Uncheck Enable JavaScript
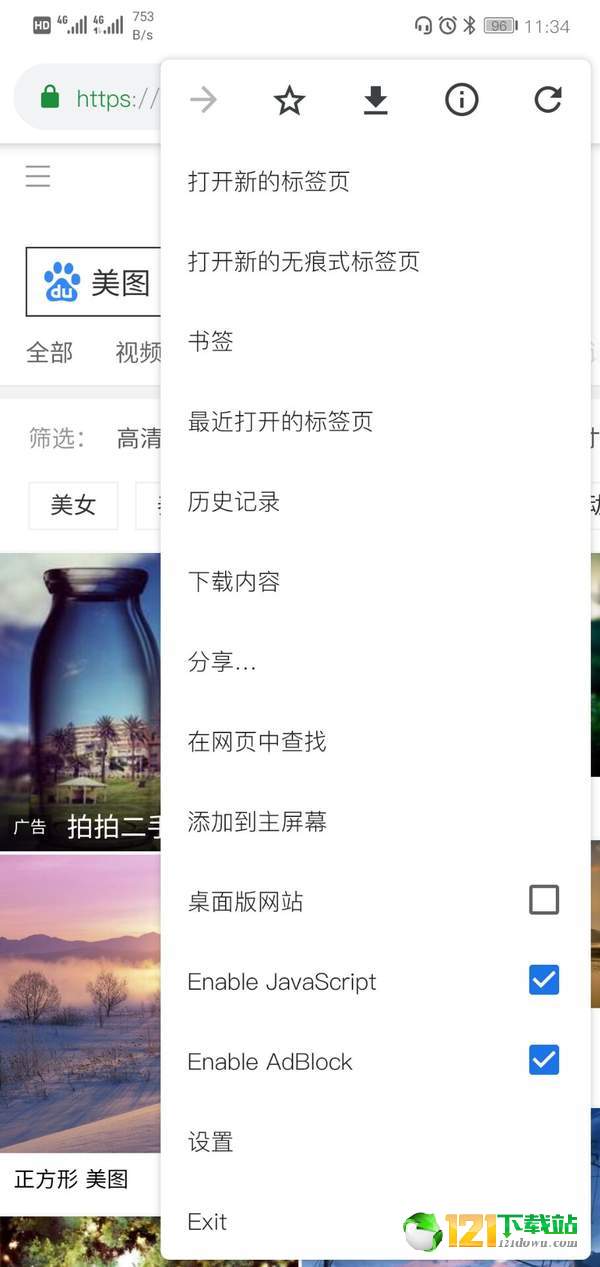 point(544,980)
